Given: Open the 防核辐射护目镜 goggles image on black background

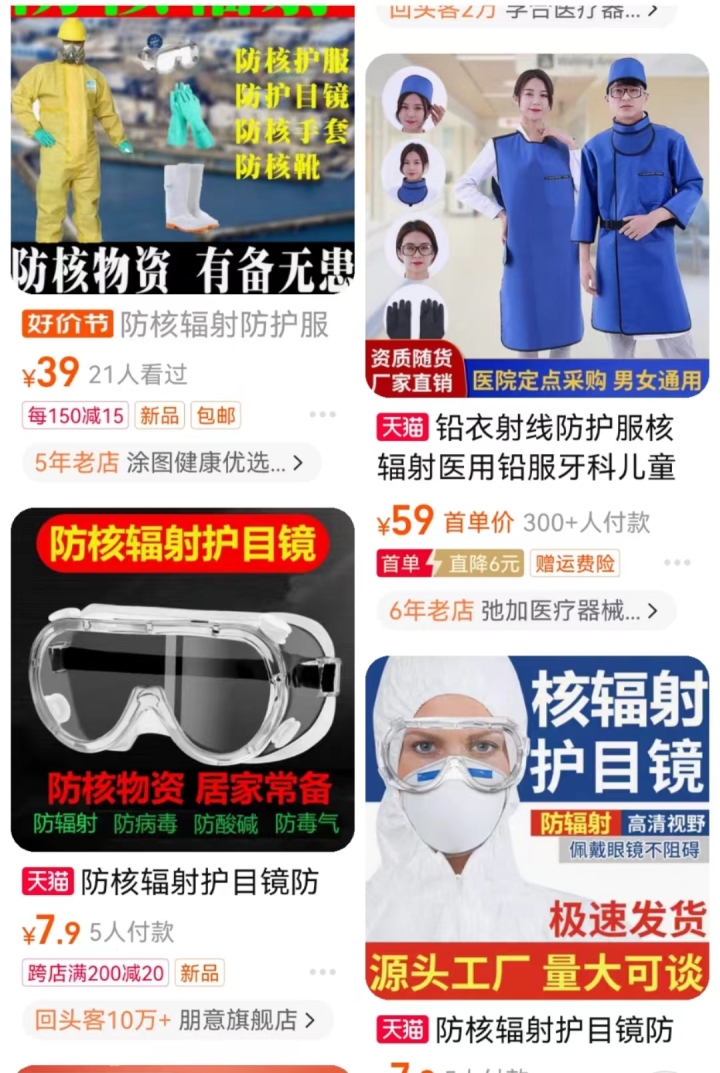Looking at the screenshot, I should tap(183, 679).
